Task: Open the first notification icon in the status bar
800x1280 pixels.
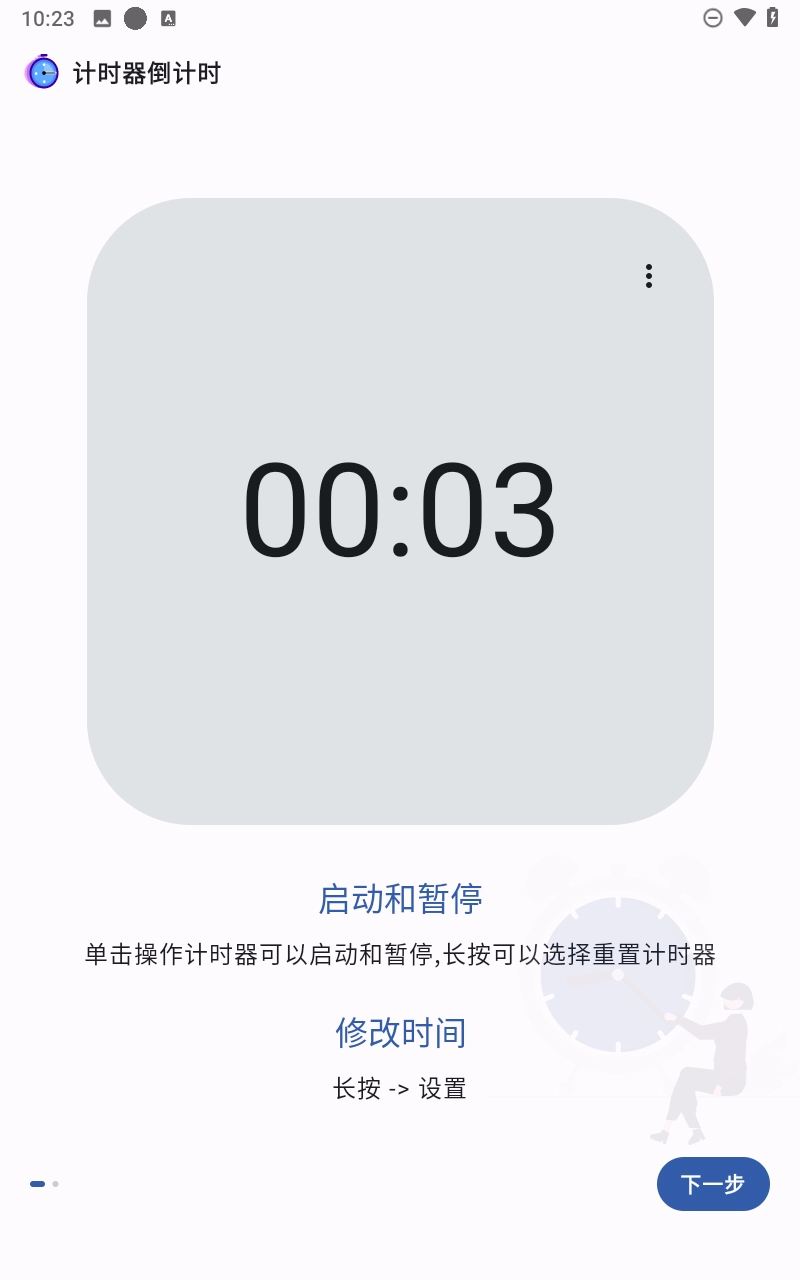Action: point(103,17)
